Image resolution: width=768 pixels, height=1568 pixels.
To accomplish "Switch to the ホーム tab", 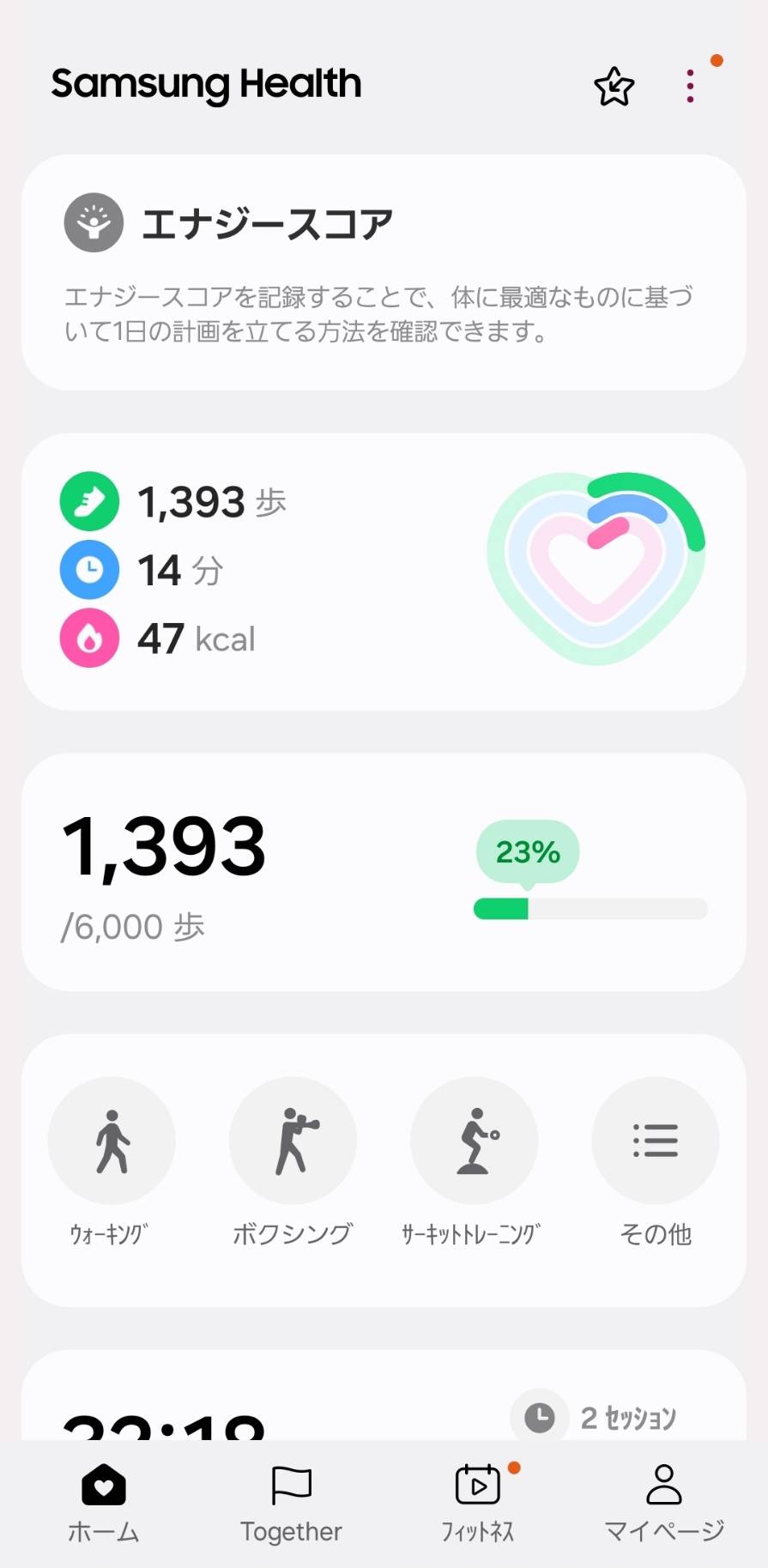I will pyautogui.click(x=103, y=1504).
